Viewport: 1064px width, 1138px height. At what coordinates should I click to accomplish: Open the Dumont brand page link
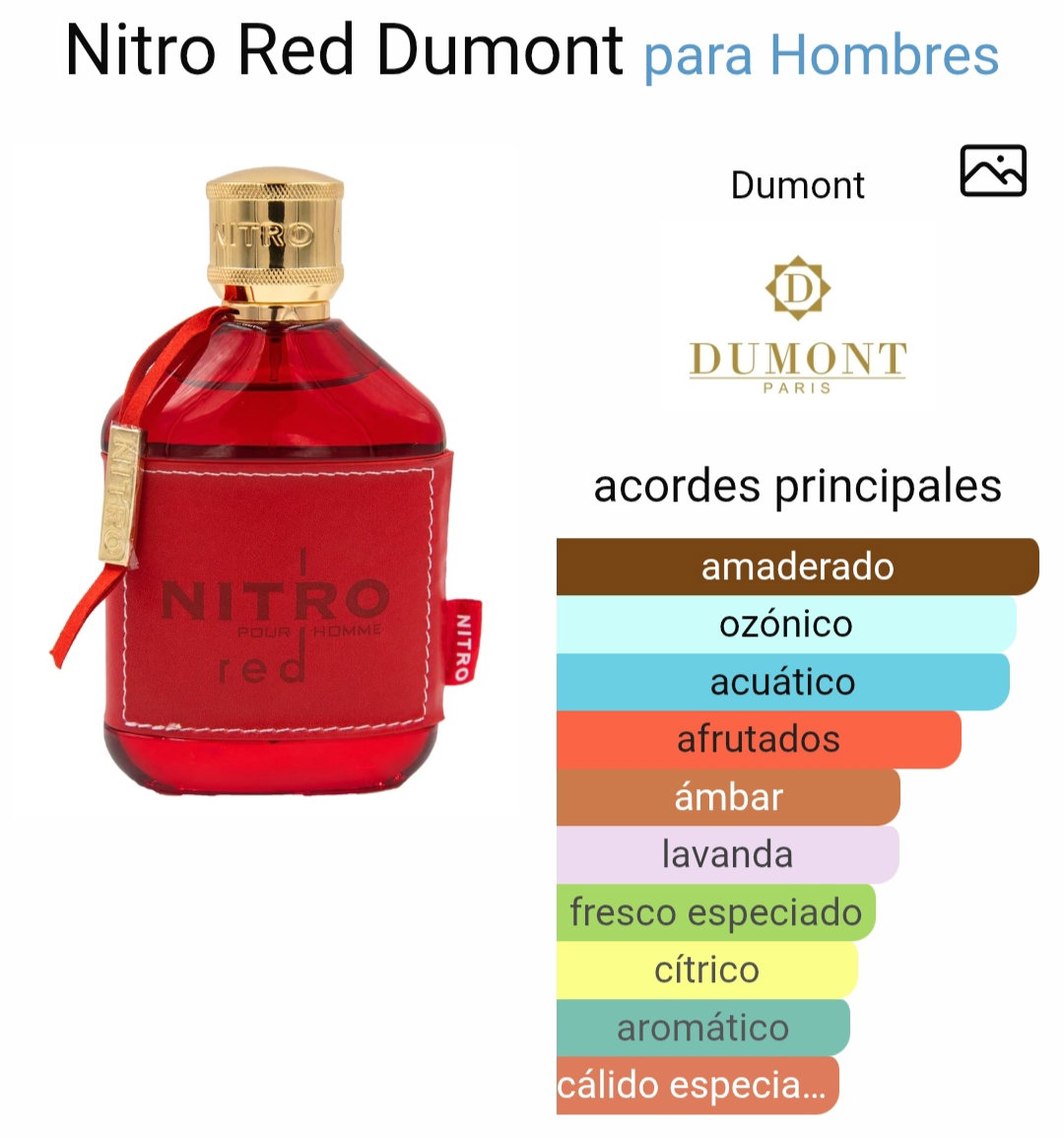pyautogui.click(x=797, y=185)
